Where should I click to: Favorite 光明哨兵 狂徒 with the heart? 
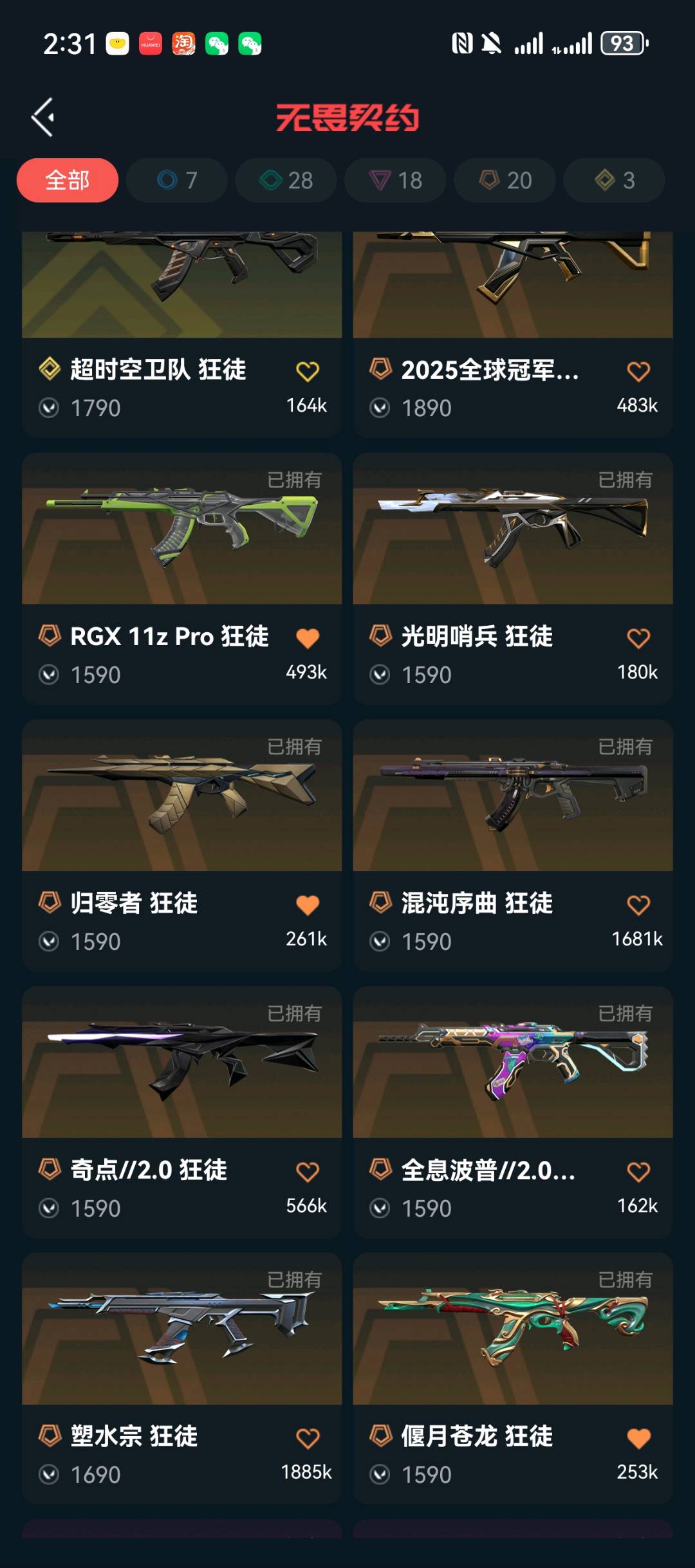[x=638, y=638]
